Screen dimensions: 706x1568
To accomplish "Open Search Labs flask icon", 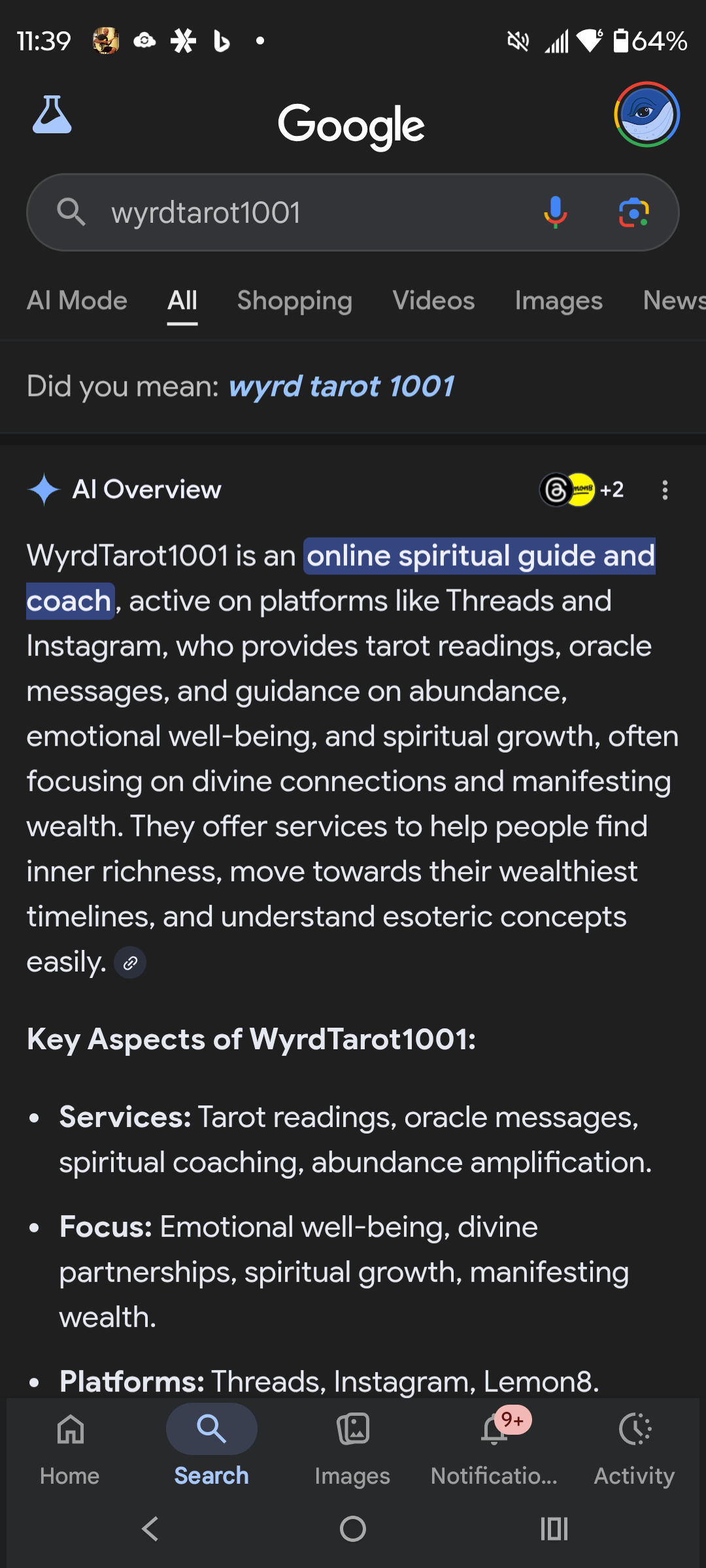I will coord(52,116).
